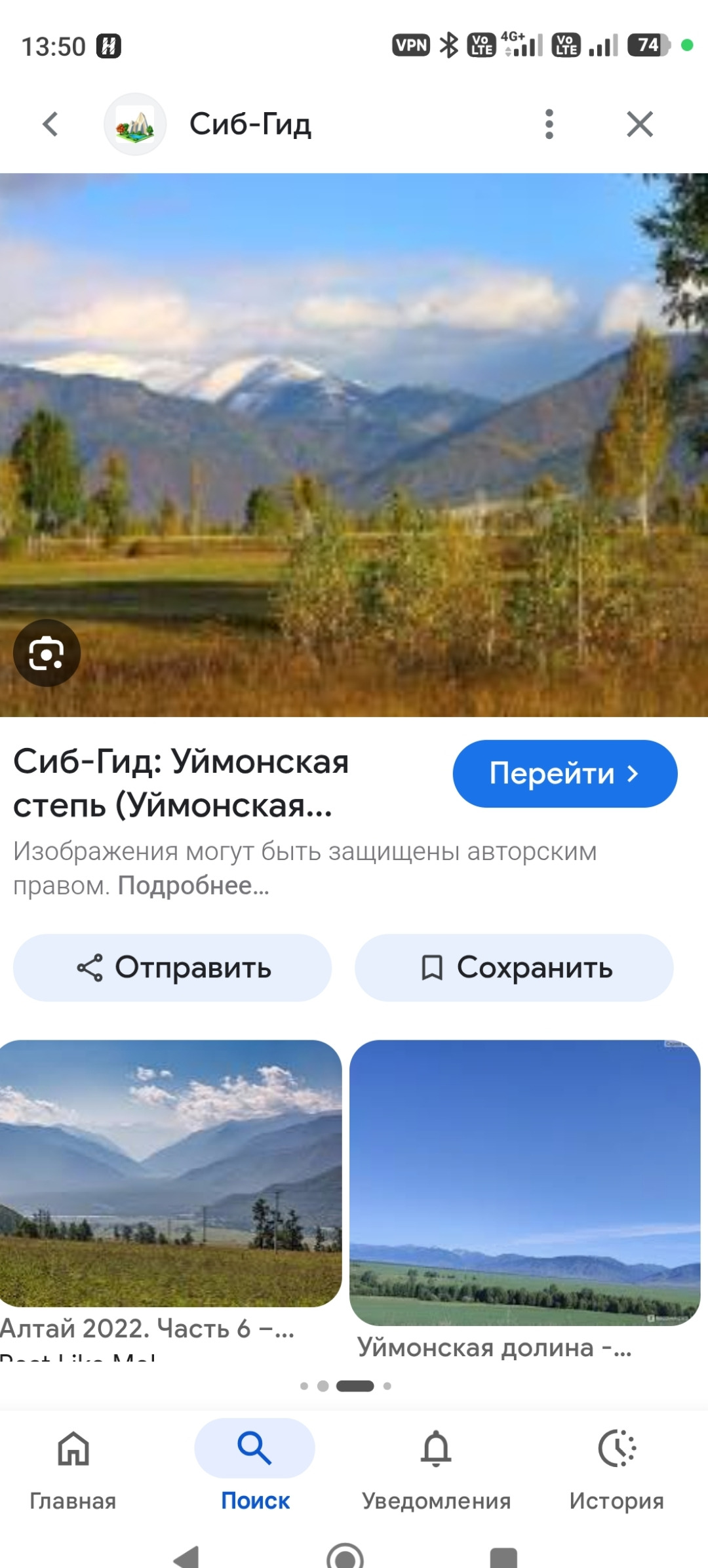Switch to the Главная tab
708x1568 pixels.
pos(73,1468)
